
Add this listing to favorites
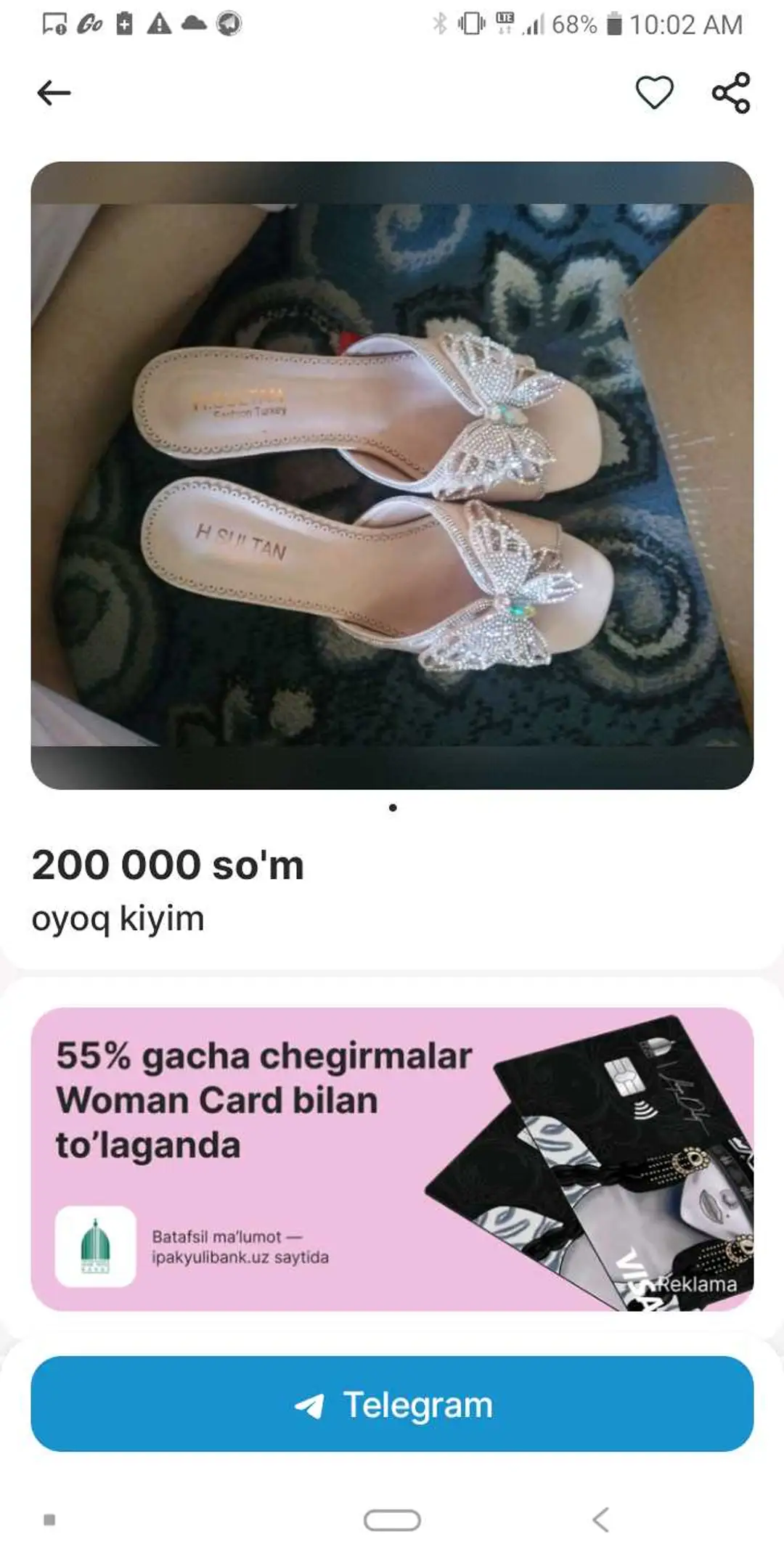654,92
